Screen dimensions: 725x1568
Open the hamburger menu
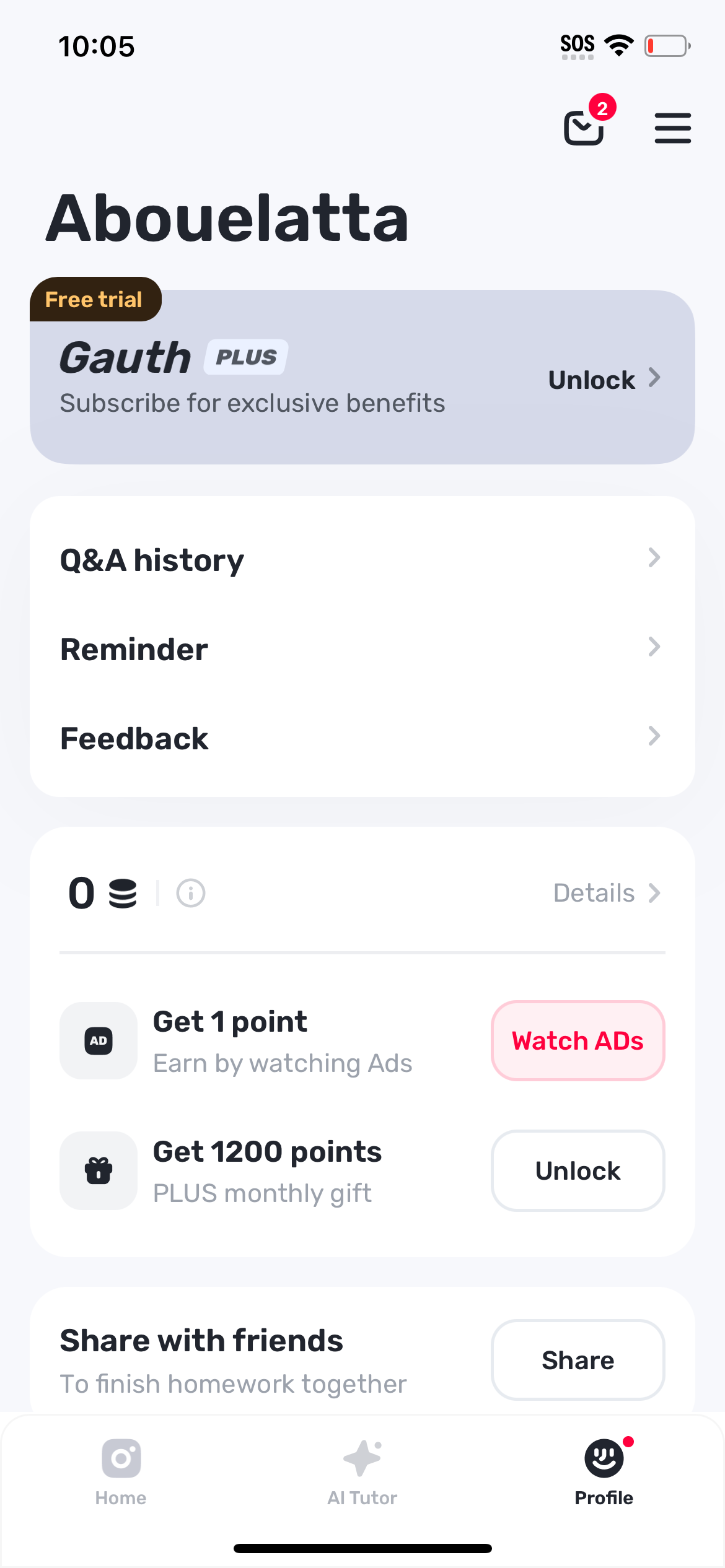[672, 128]
